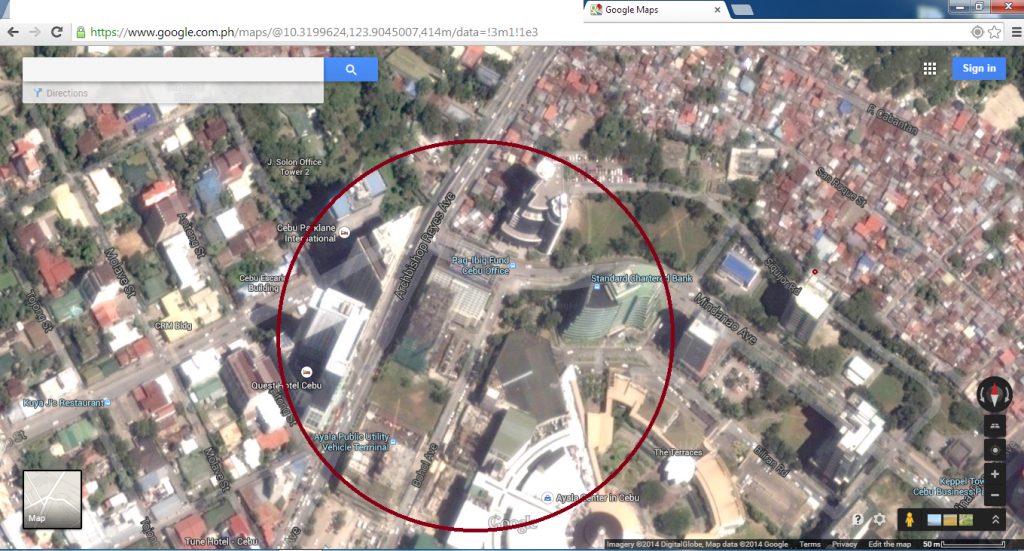This screenshot has height=551, width=1024.
Task: Click the Sign in button
Action: [x=978, y=68]
